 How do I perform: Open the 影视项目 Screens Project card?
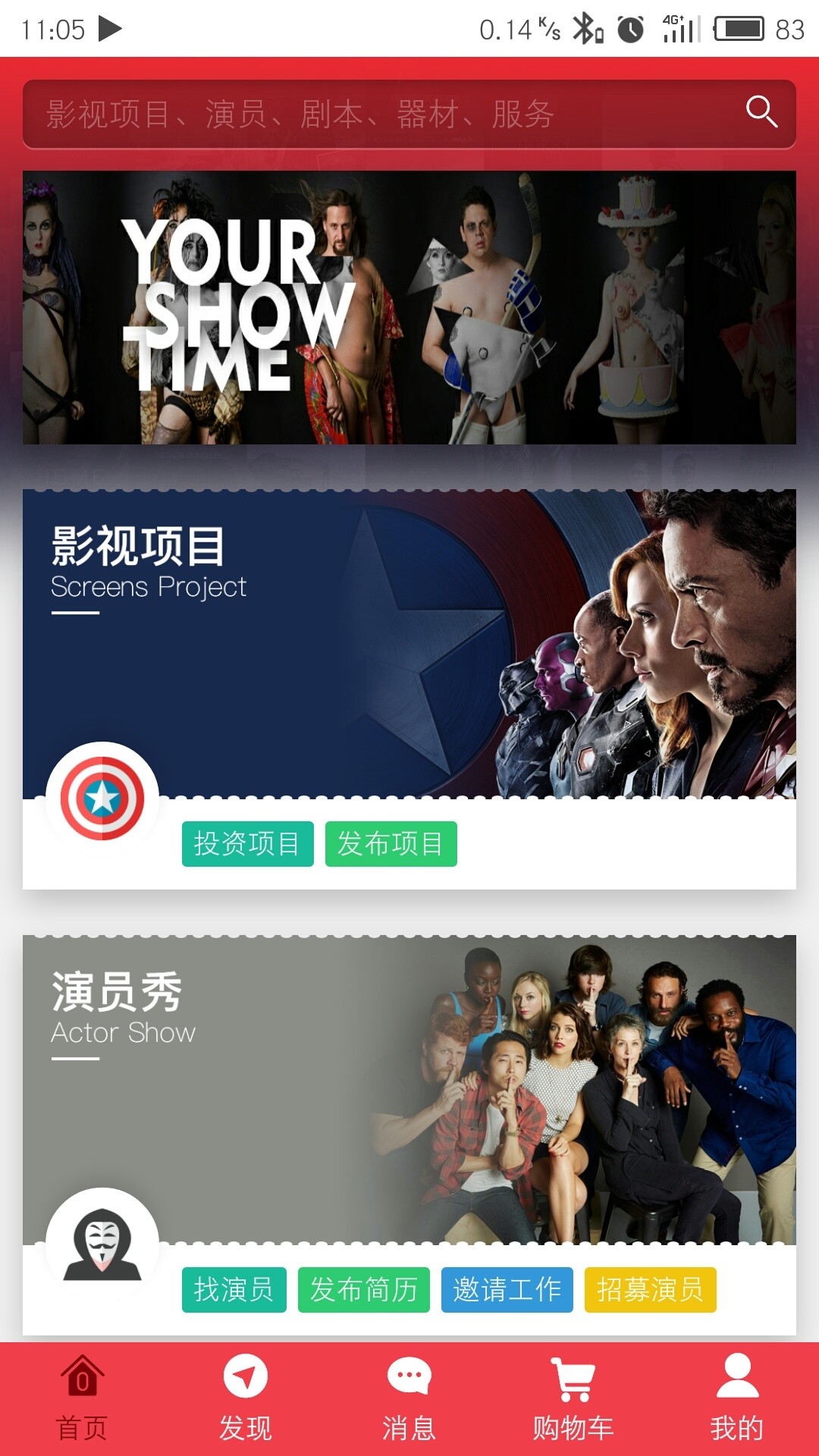pos(409,645)
